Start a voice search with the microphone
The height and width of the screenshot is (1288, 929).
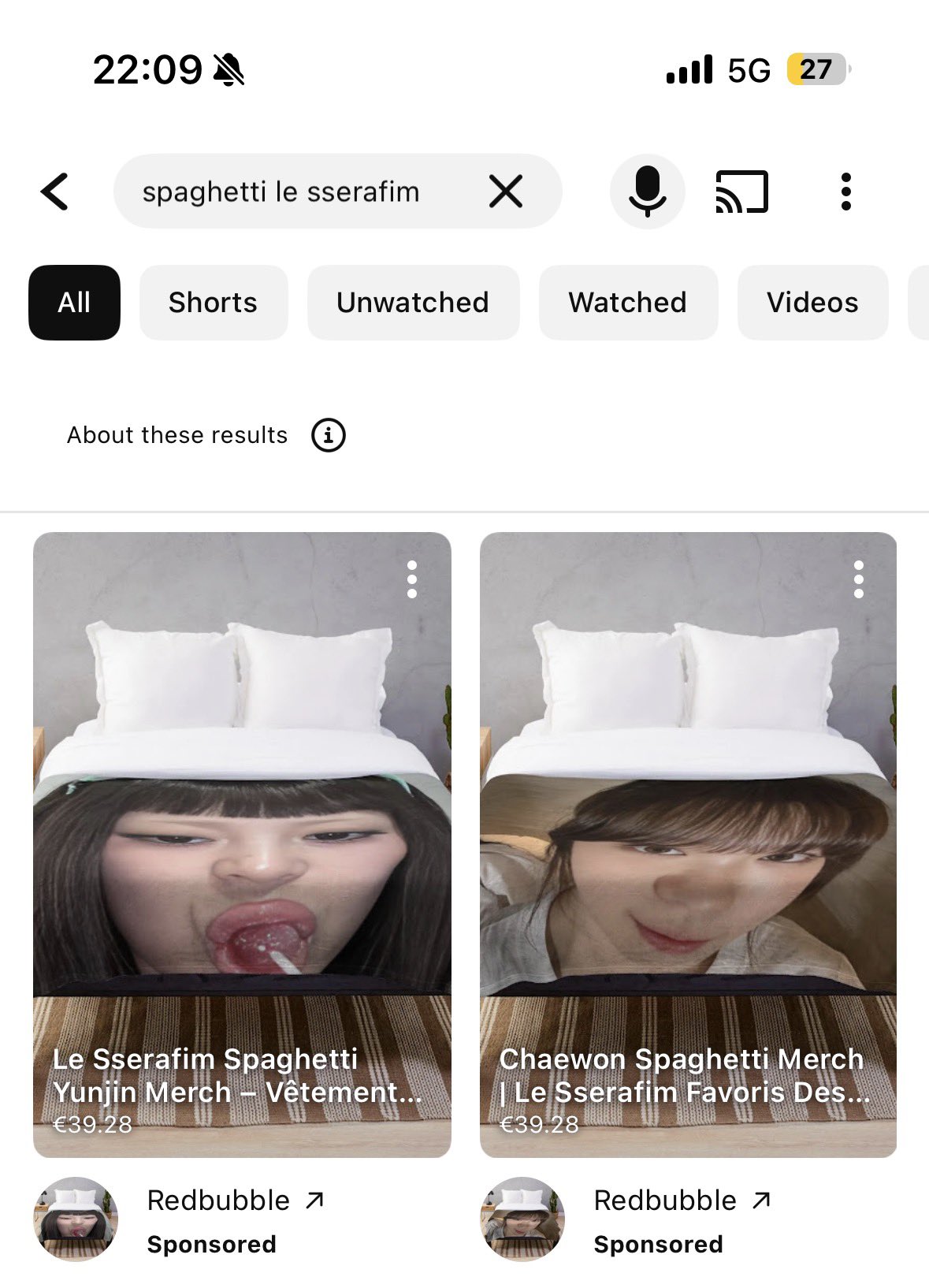(648, 192)
